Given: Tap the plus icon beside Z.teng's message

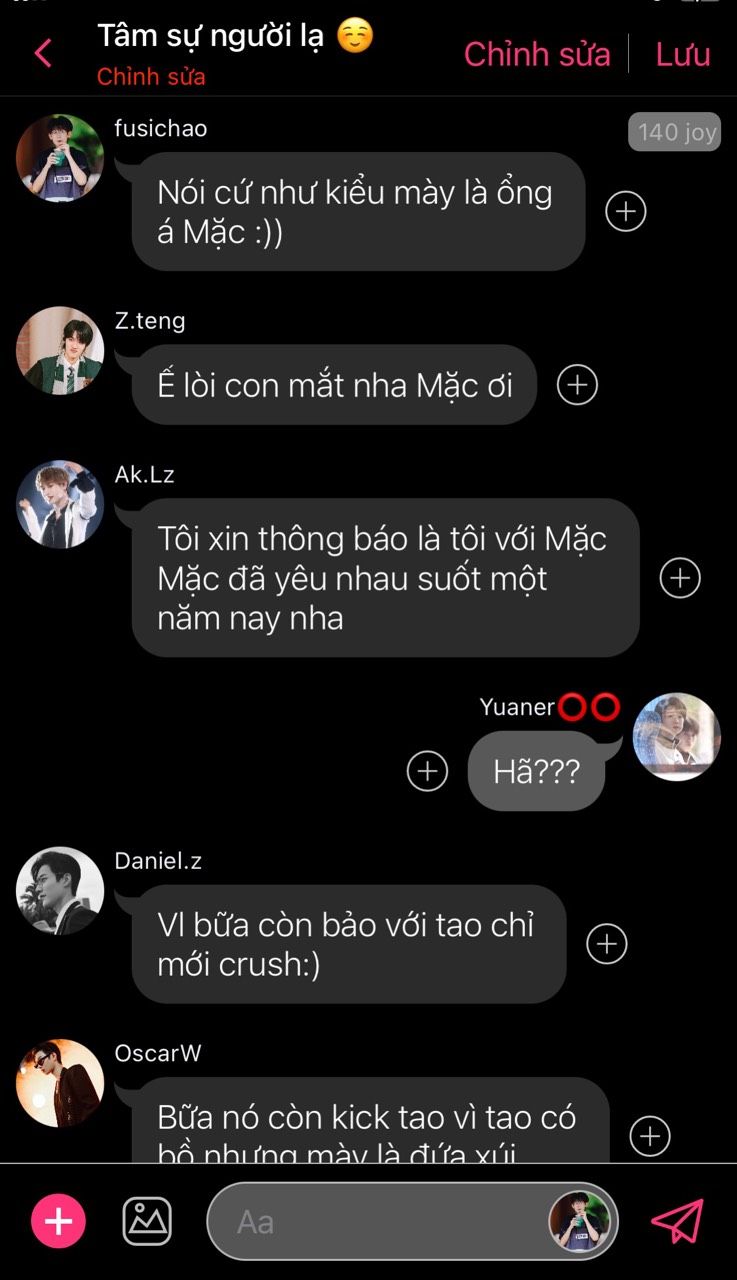Looking at the screenshot, I should pyautogui.click(x=577, y=384).
